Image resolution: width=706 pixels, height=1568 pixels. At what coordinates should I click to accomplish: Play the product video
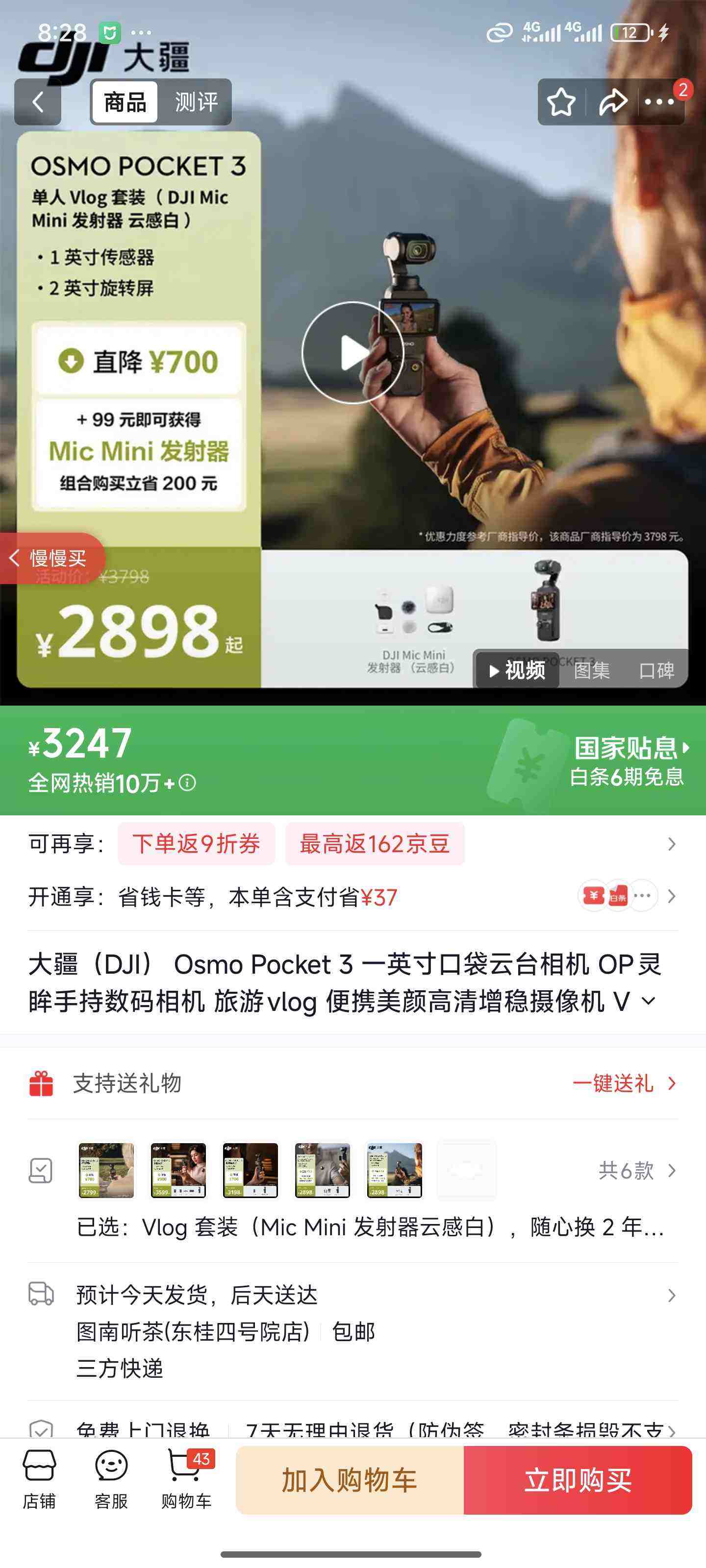353,352
